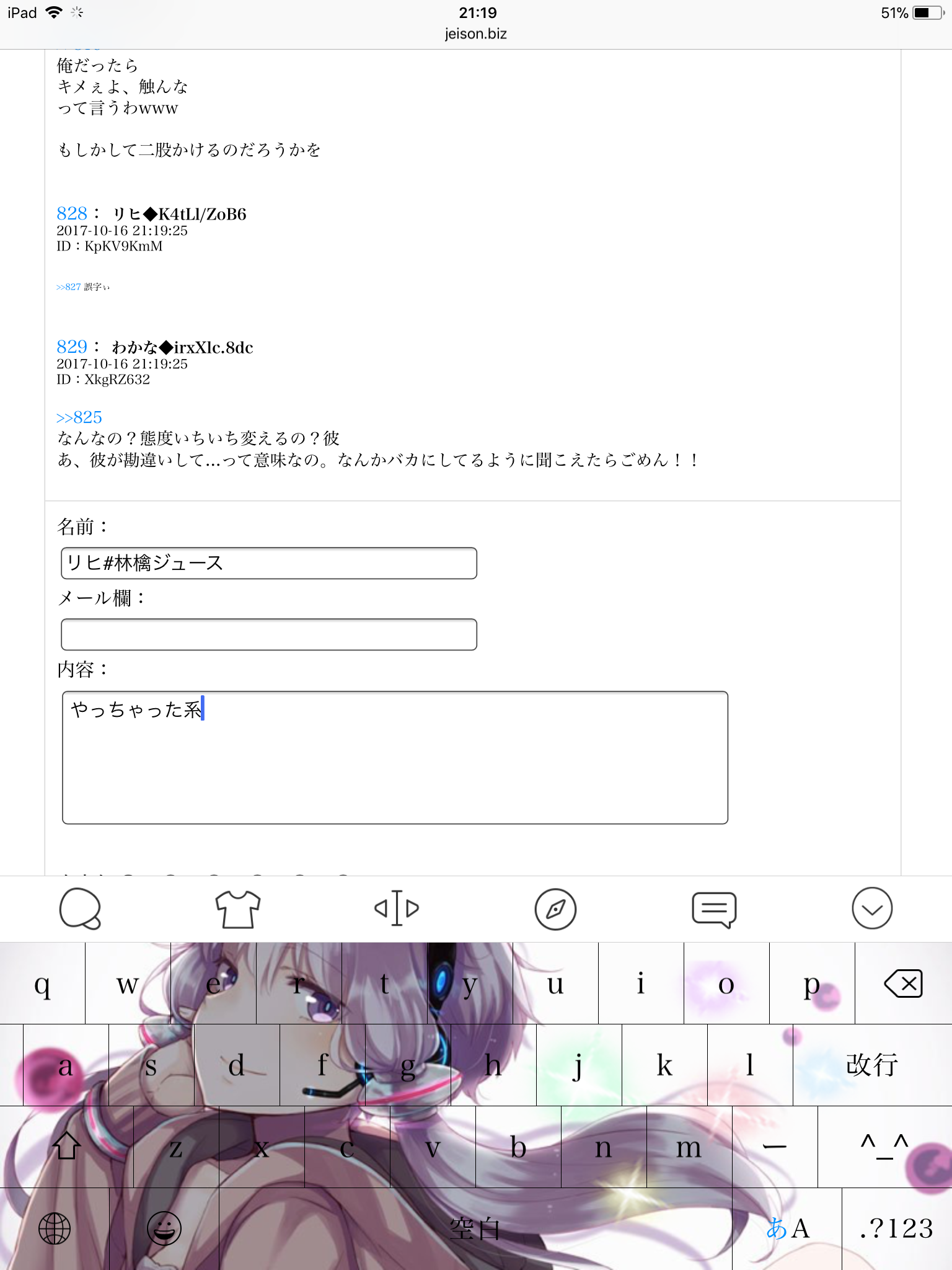Open the compass browser icon

[555, 909]
